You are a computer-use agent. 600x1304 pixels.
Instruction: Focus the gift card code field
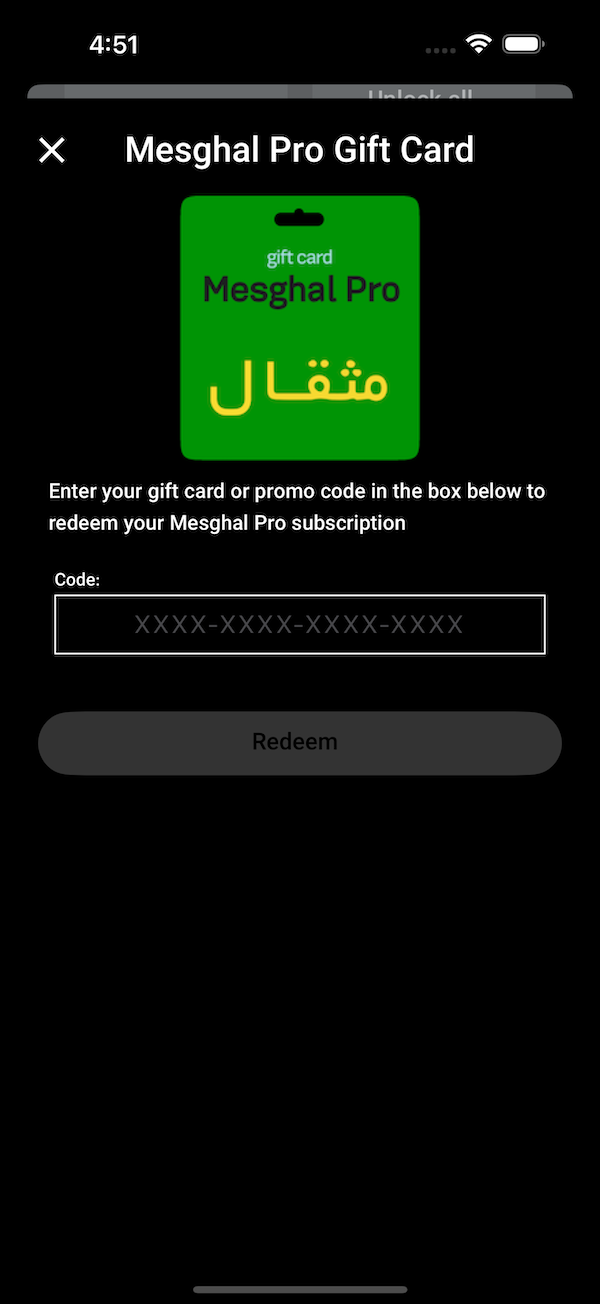point(299,625)
